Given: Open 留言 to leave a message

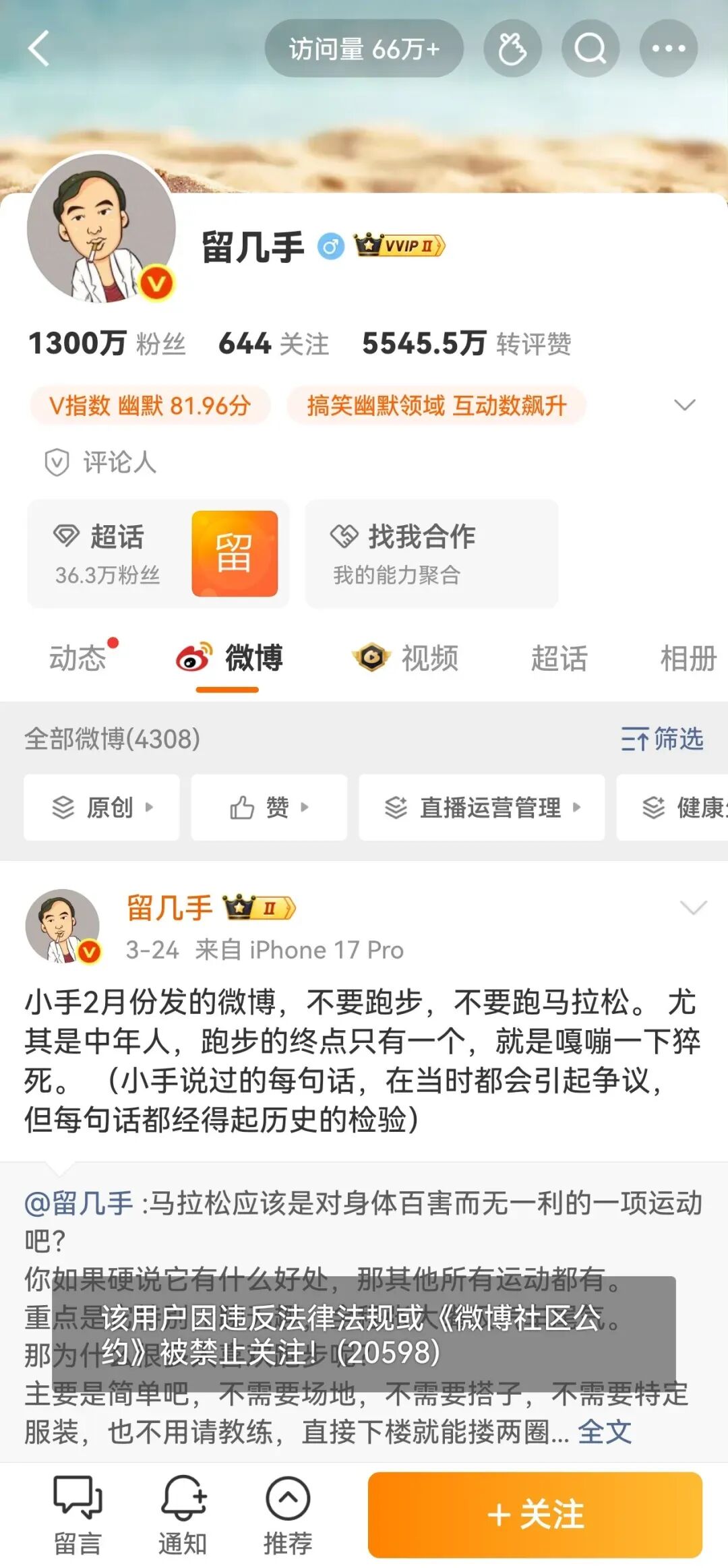Looking at the screenshot, I should [78, 1514].
